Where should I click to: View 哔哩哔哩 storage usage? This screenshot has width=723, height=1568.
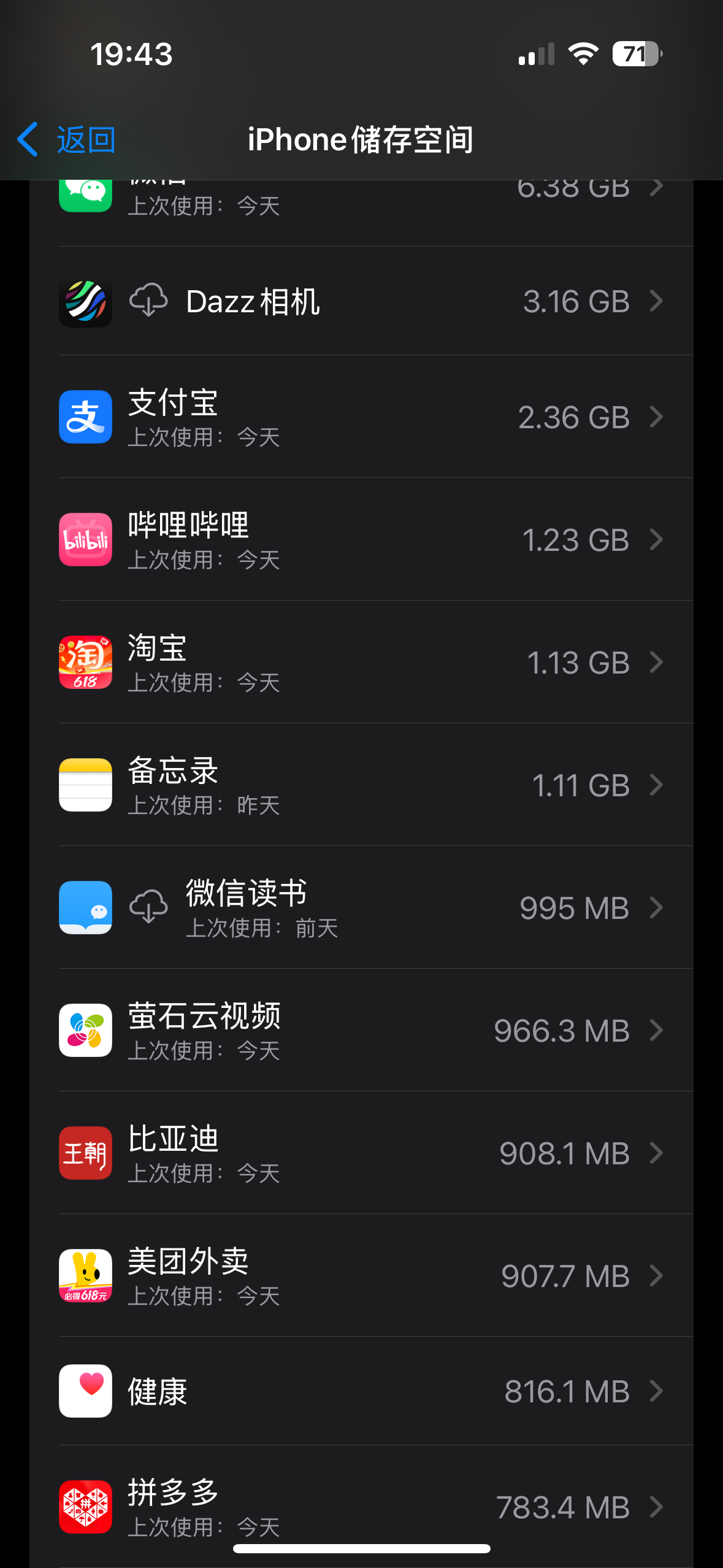click(x=361, y=539)
